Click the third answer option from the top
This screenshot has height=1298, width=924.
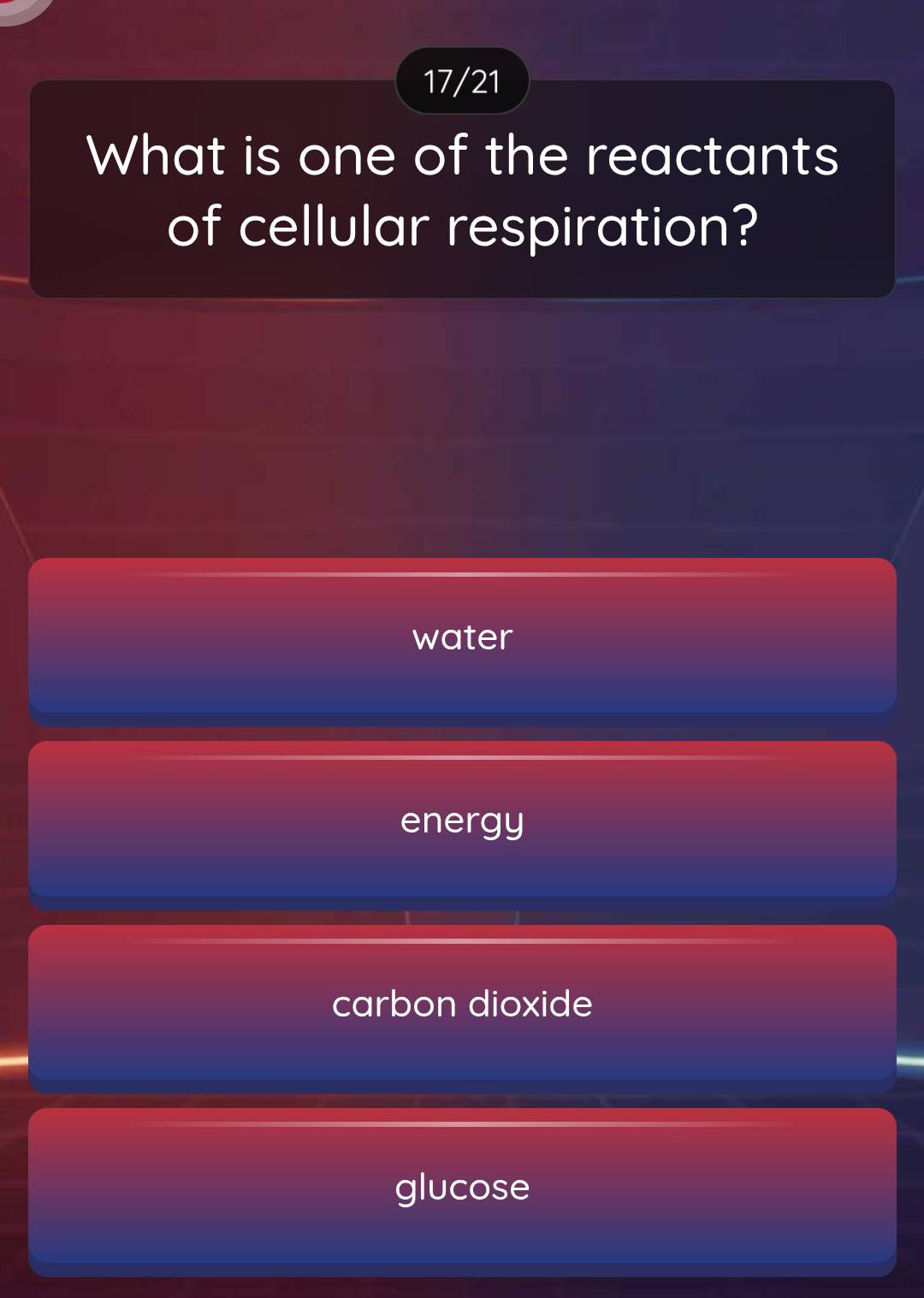point(462,1005)
